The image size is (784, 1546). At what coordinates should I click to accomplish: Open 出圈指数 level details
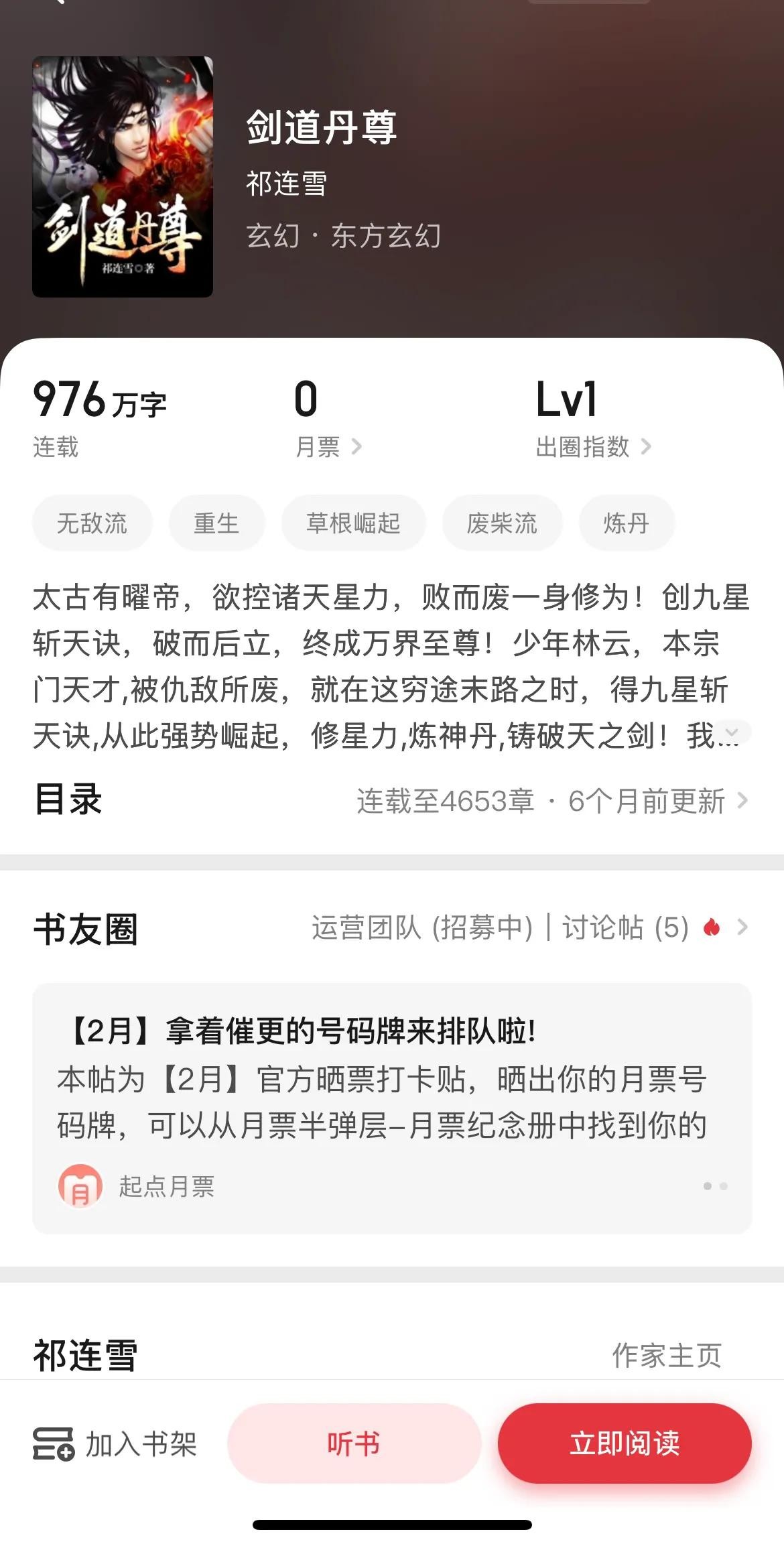coord(592,446)
